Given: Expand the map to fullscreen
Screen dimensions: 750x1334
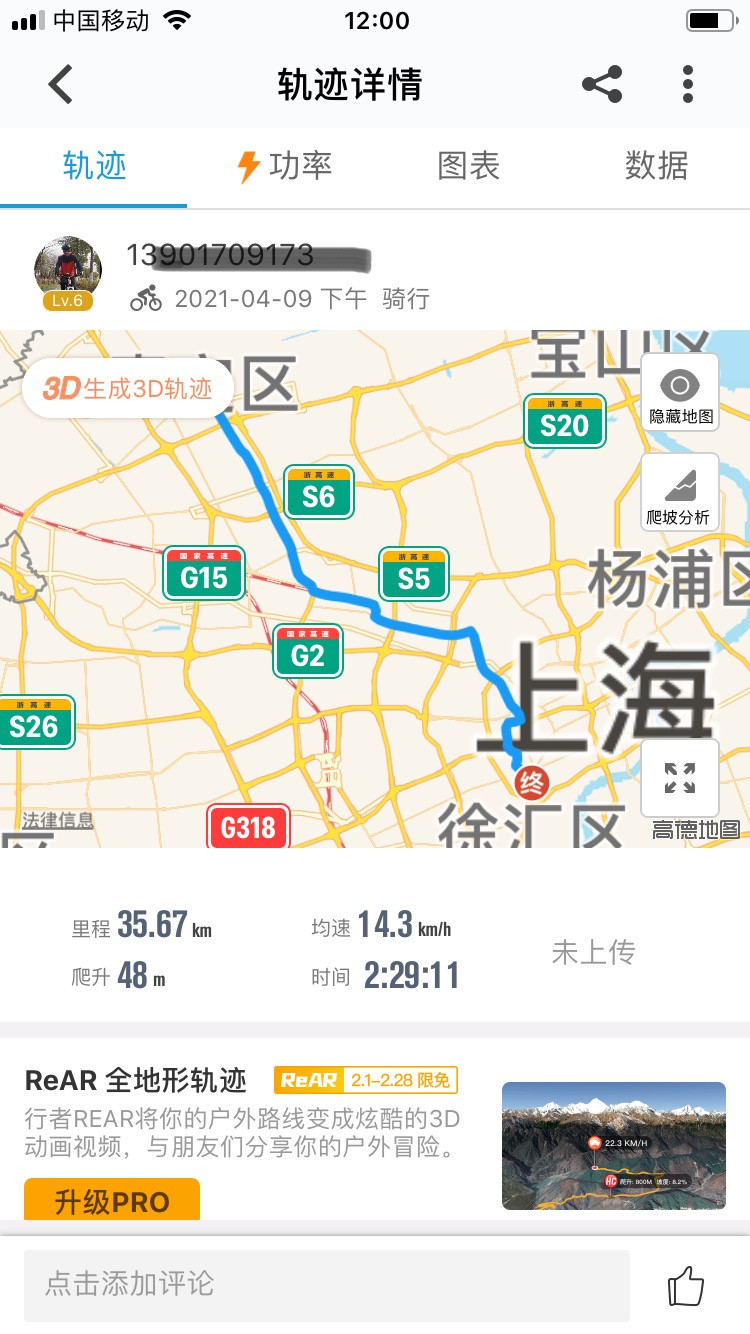Looking at the screenshot, I should [x=680, y=778].
